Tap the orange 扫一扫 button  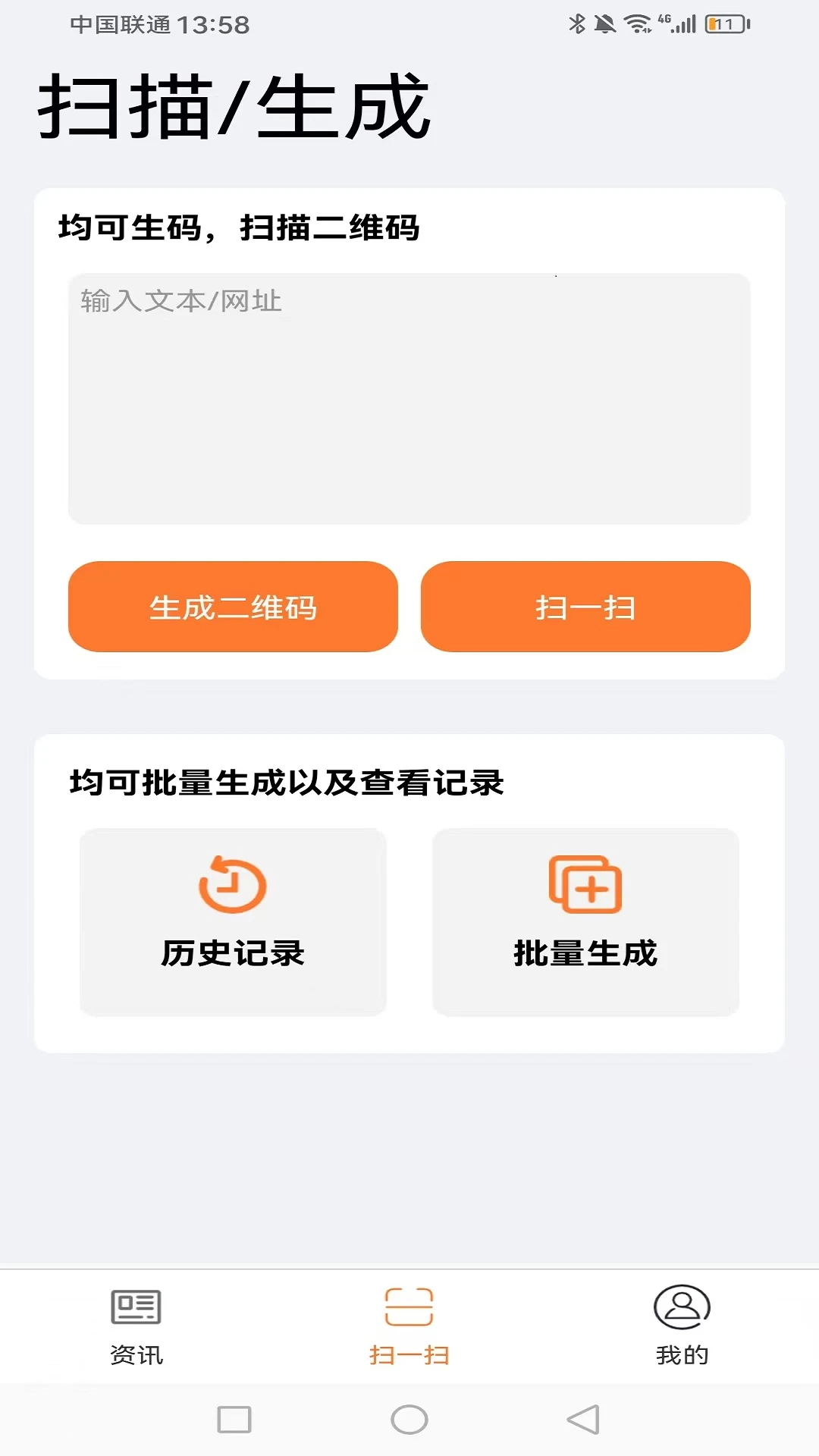pos(586,607)
